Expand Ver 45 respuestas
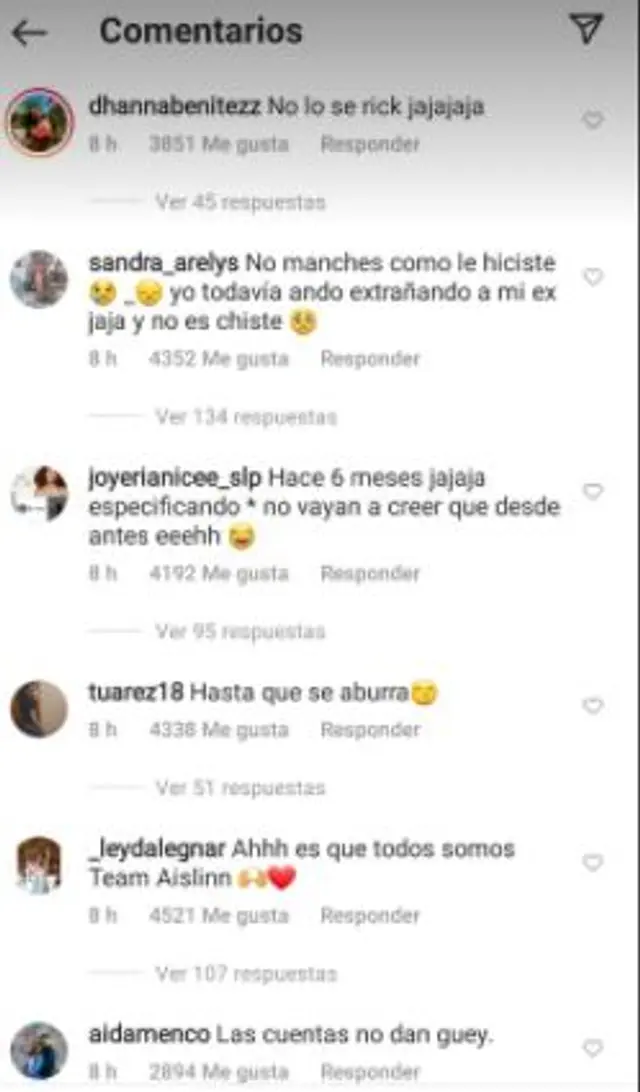 tap(240, 202)
